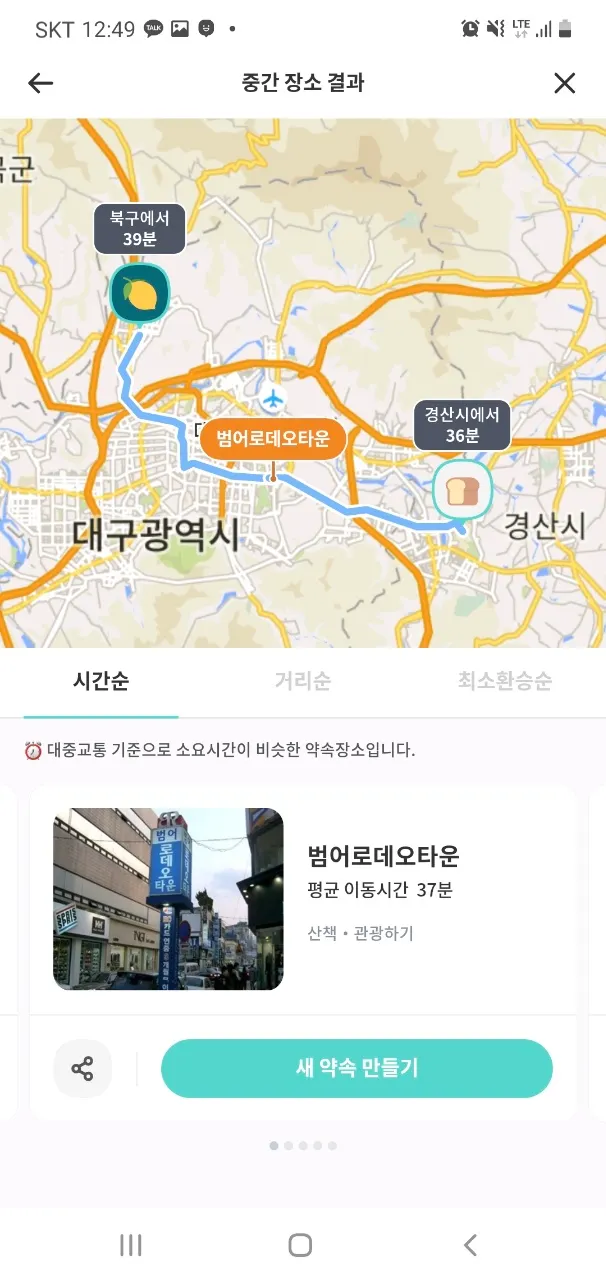Tap the bread marker from 경산시
The width and height of the screenshot is (606, 1280).
click(x=462, y=490)
